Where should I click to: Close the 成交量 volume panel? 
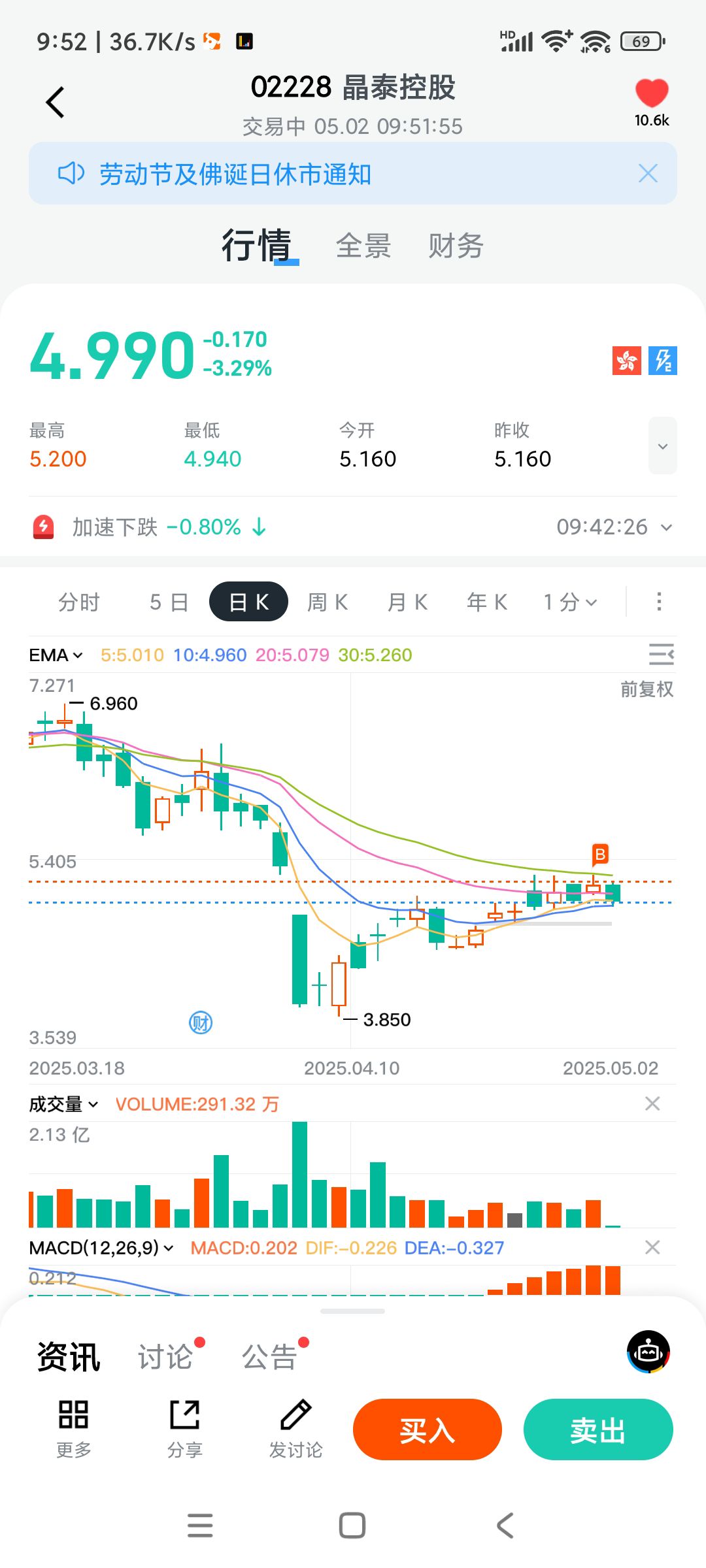pos(652,1104)
